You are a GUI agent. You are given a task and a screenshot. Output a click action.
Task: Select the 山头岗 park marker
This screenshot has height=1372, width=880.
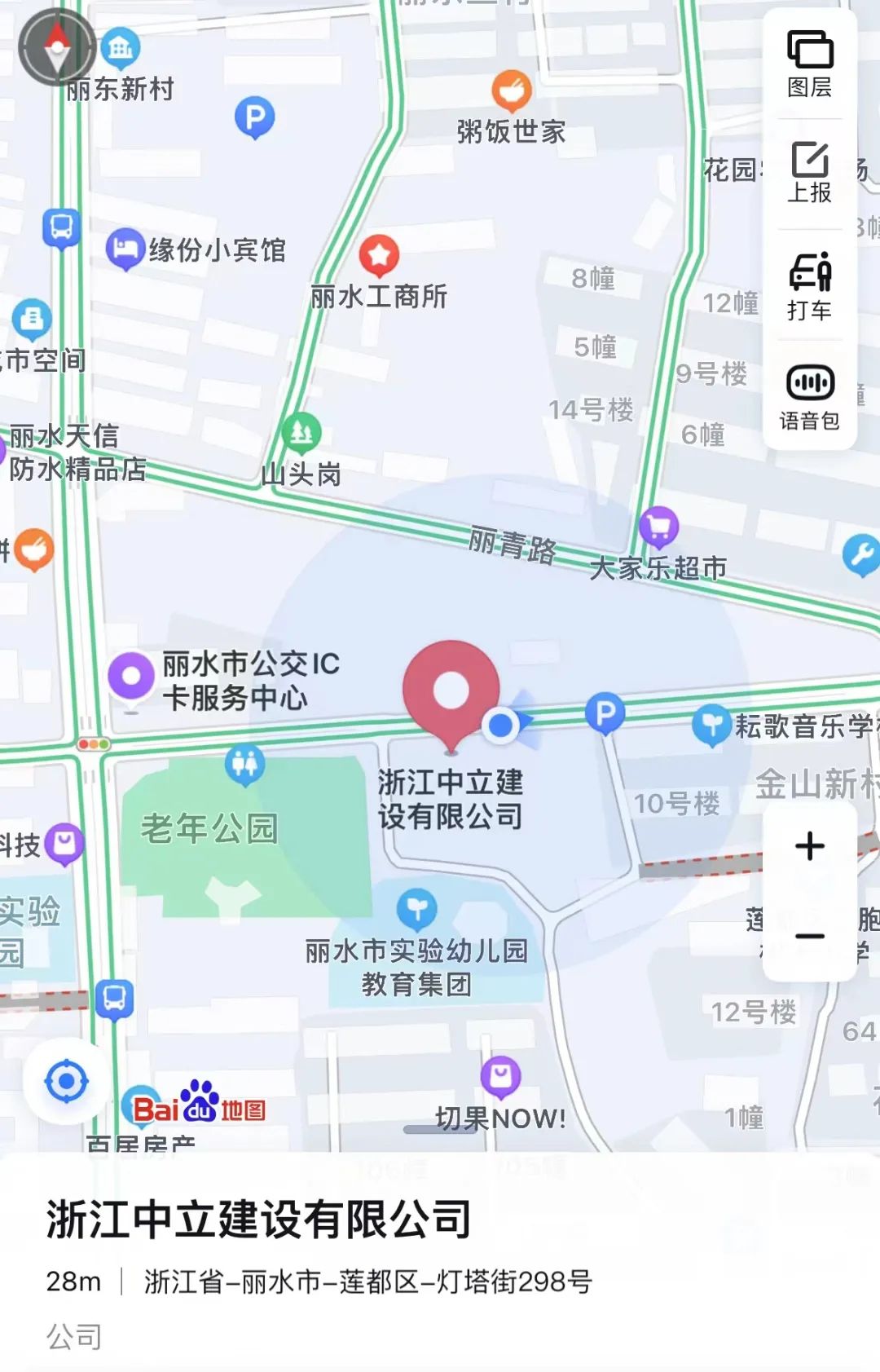pos(301,433)
